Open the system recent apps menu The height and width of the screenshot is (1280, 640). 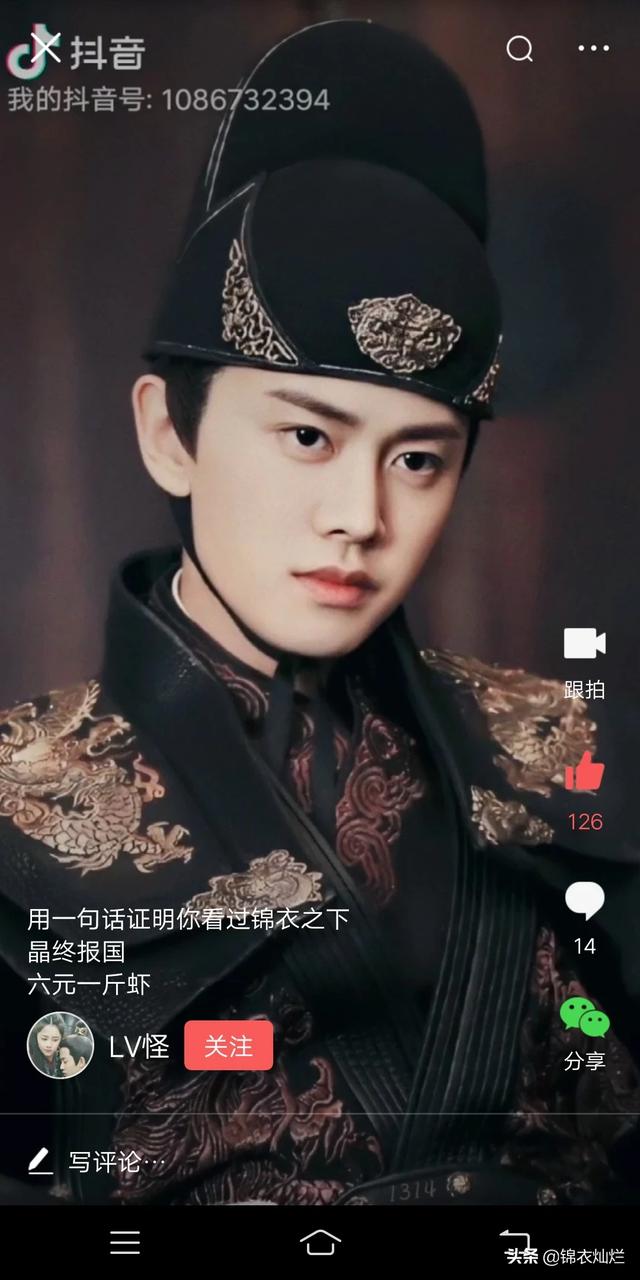125,1242
